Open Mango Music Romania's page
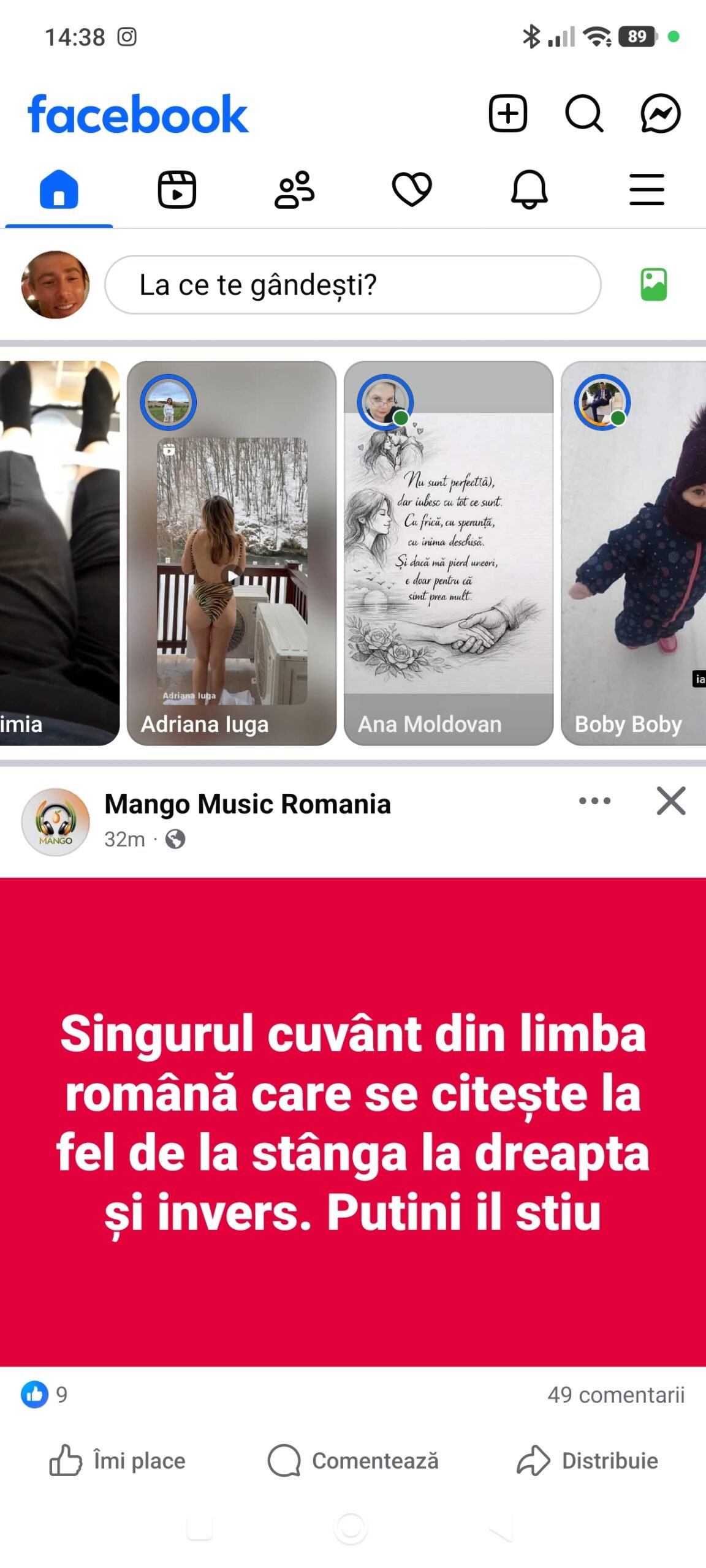Screen dimensions: 706x1568 coord(247,804)
